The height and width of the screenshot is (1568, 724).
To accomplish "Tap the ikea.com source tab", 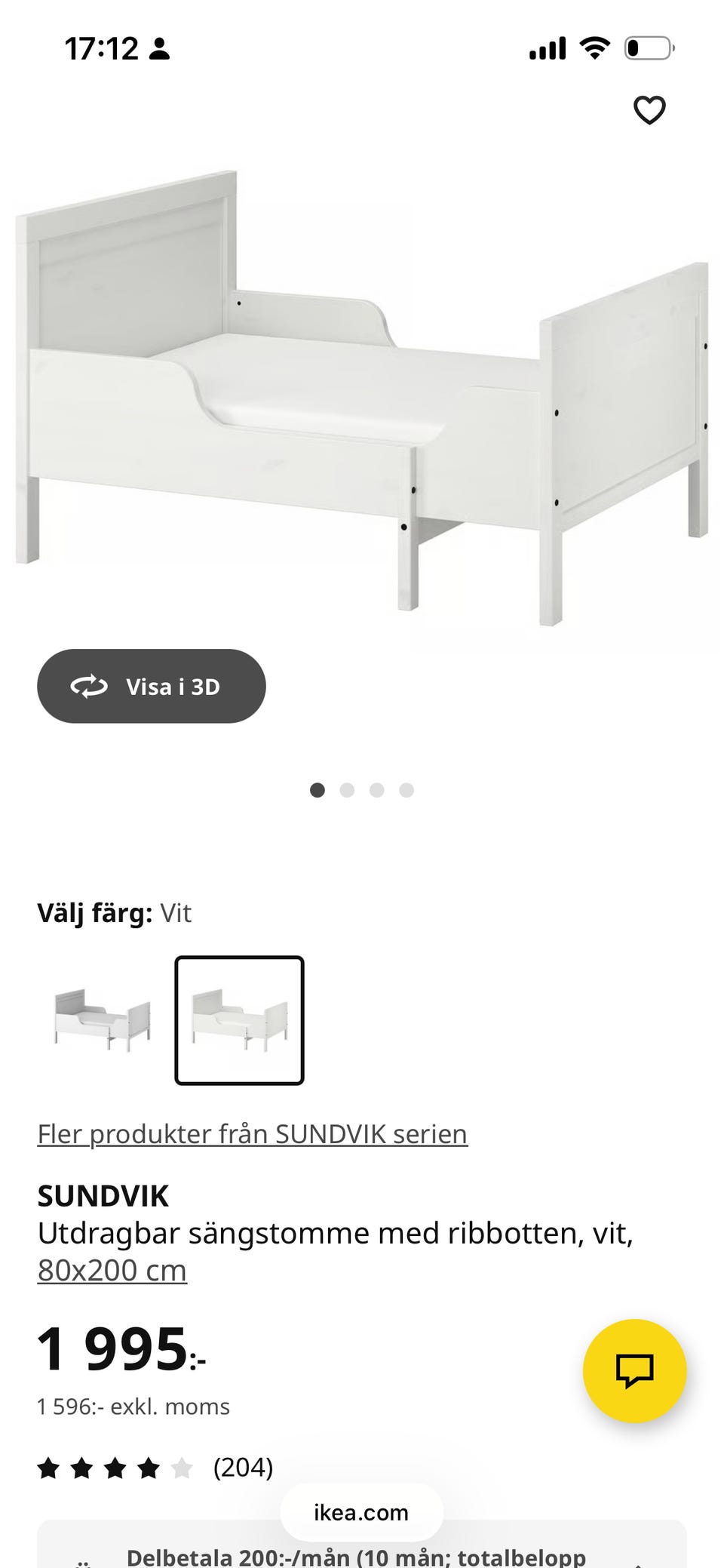I will click(360, 1511).
